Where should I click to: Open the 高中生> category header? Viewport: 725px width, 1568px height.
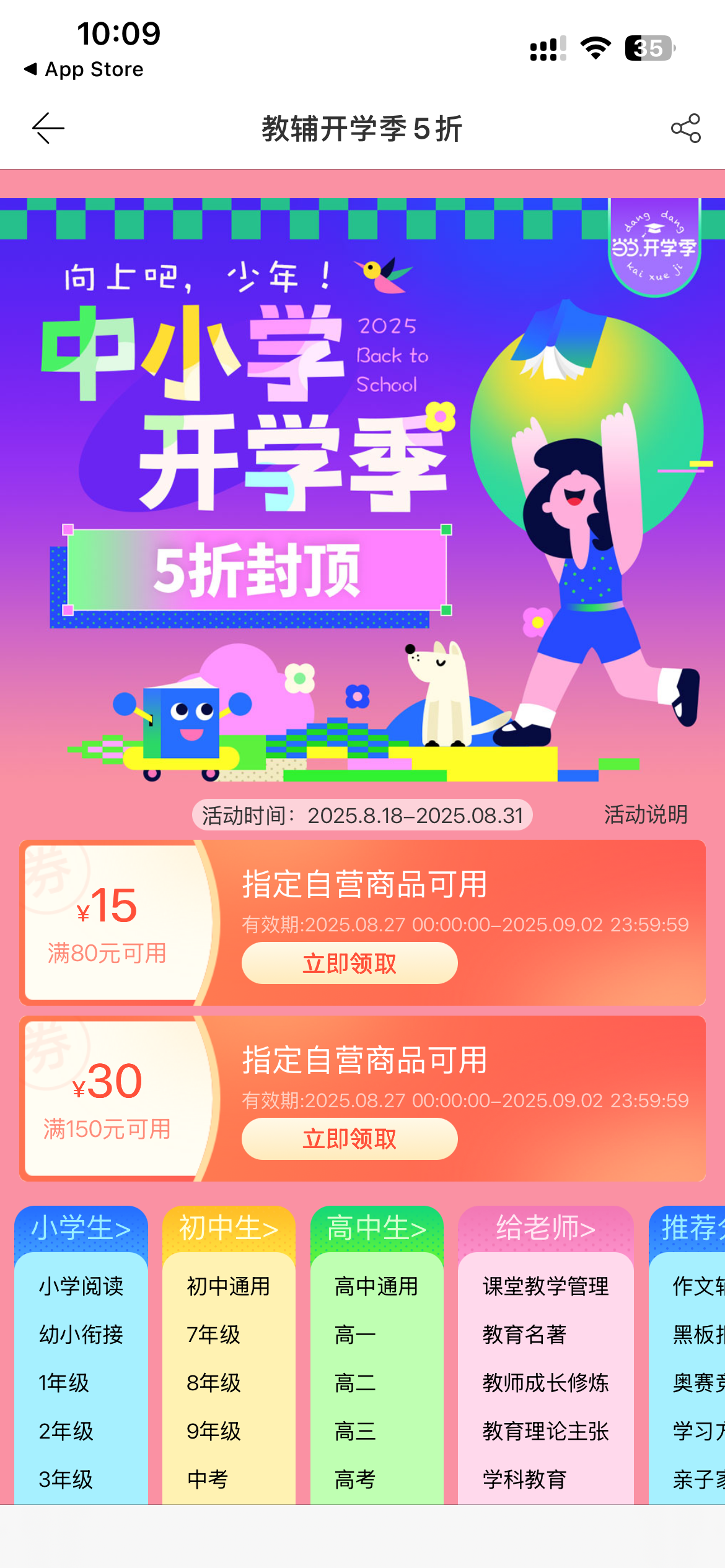pyautogui.click(x=377, y=1229)
